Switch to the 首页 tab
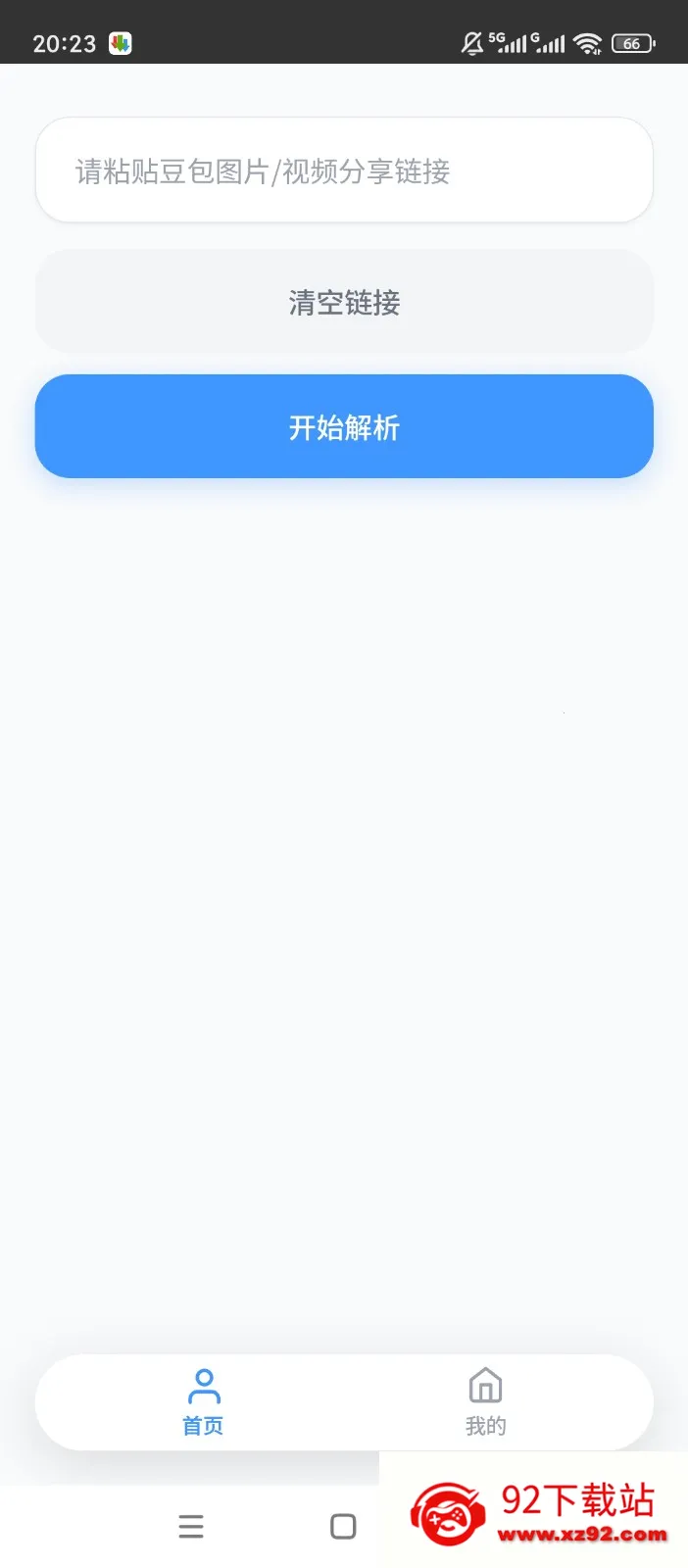The width and height of the screenshot is (688, 1568). pos(203,1402)
